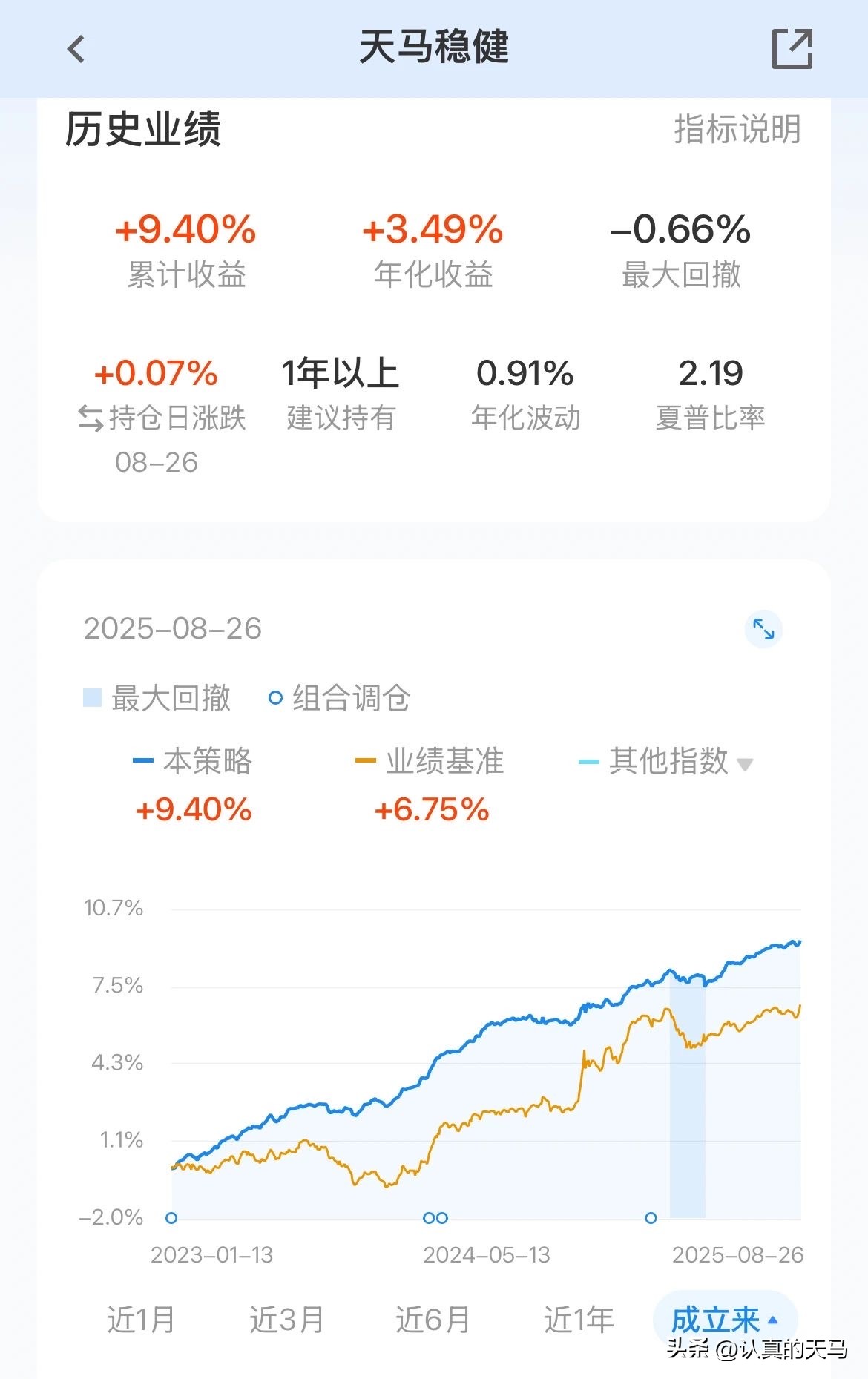This screenshot has width=868, height=1379.
Task: Toggle the 持仓日涨跌 metric swap
Action: 91,418
